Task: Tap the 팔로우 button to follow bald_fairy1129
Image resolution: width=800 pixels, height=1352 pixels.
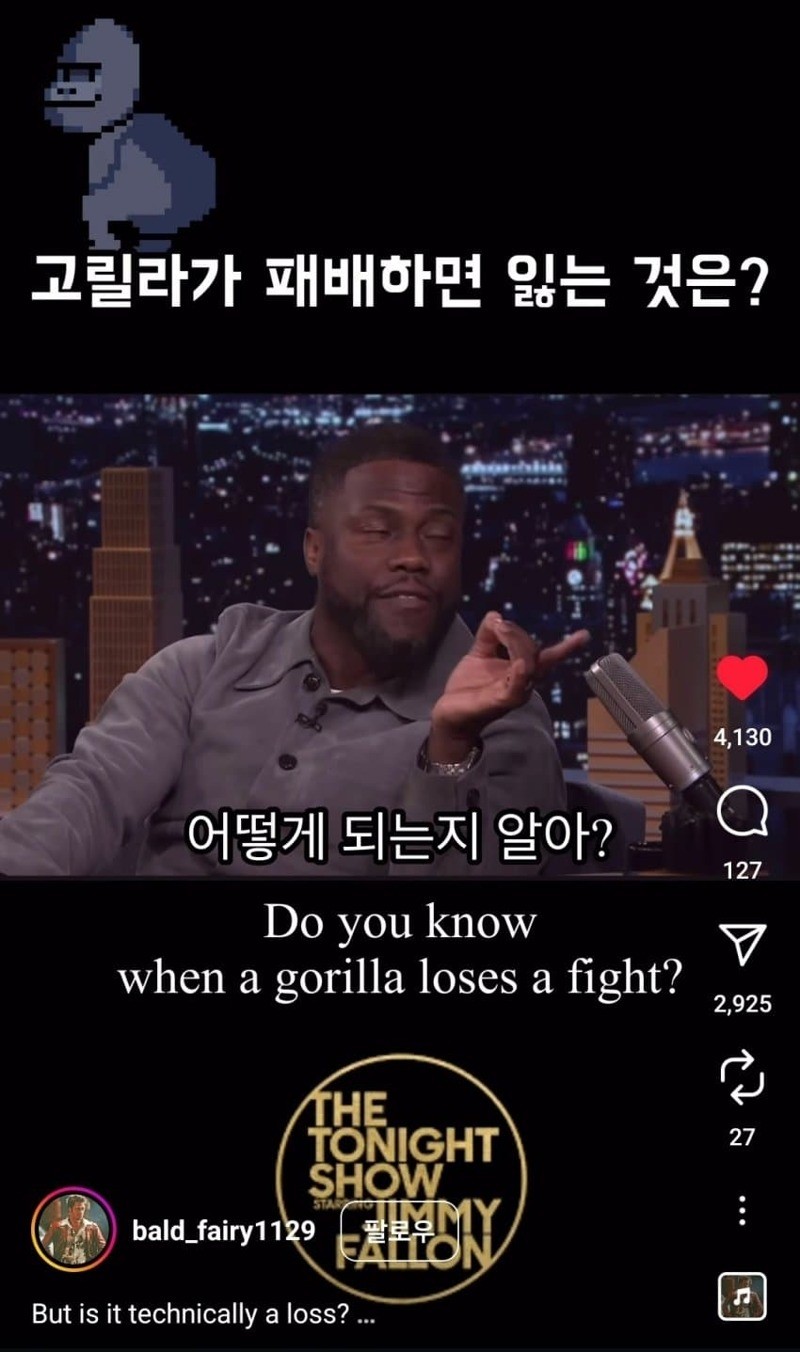Action: [x=399, y=1230]
